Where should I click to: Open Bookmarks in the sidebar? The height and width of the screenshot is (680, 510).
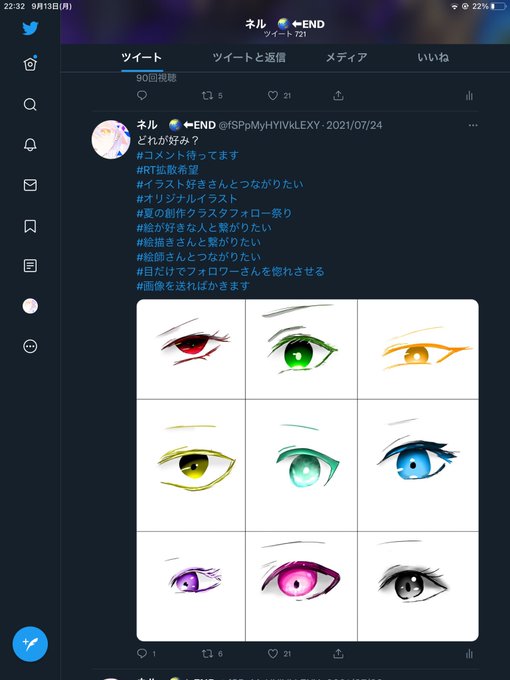(30, 226)
